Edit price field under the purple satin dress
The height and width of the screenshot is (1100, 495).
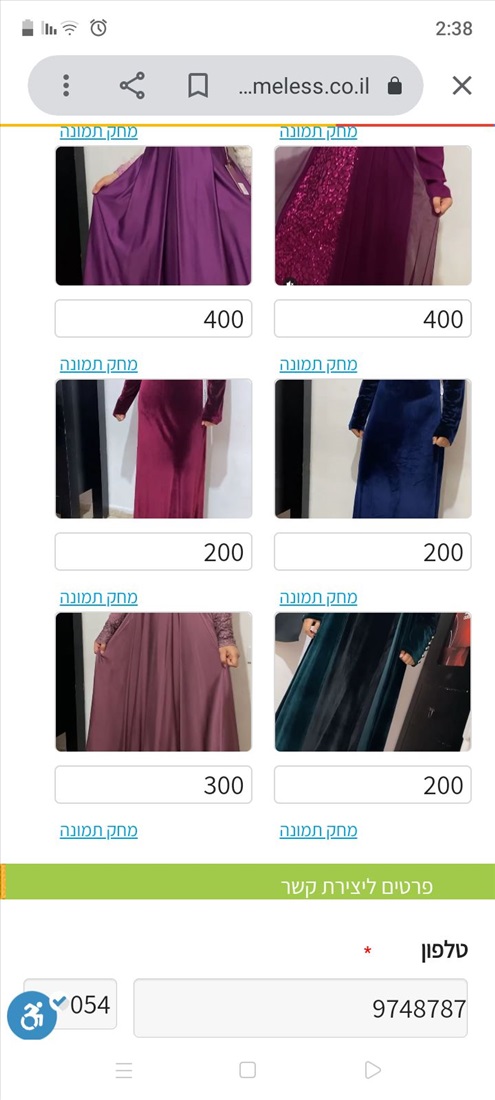tap(154, 318)
